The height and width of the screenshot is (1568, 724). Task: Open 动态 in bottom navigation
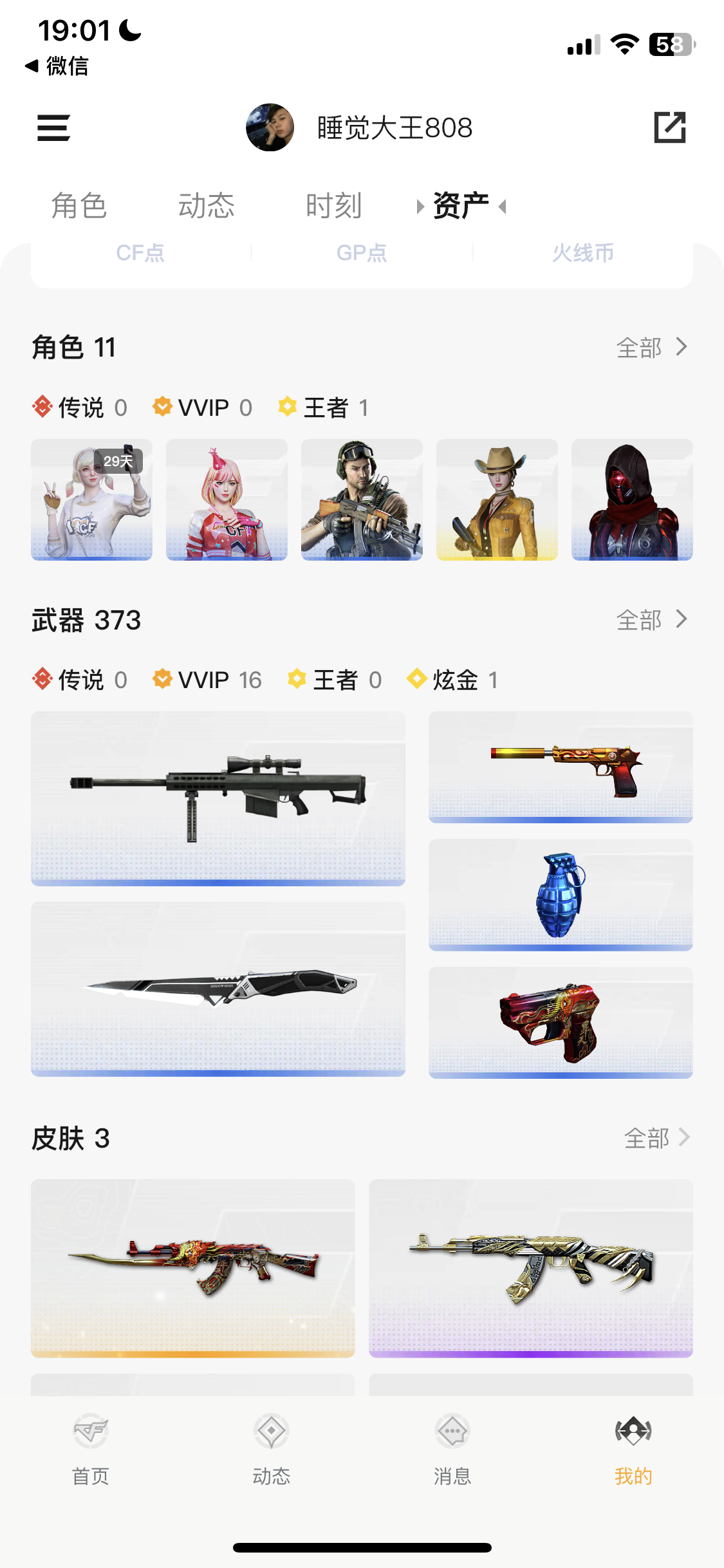click(271, 1450)
